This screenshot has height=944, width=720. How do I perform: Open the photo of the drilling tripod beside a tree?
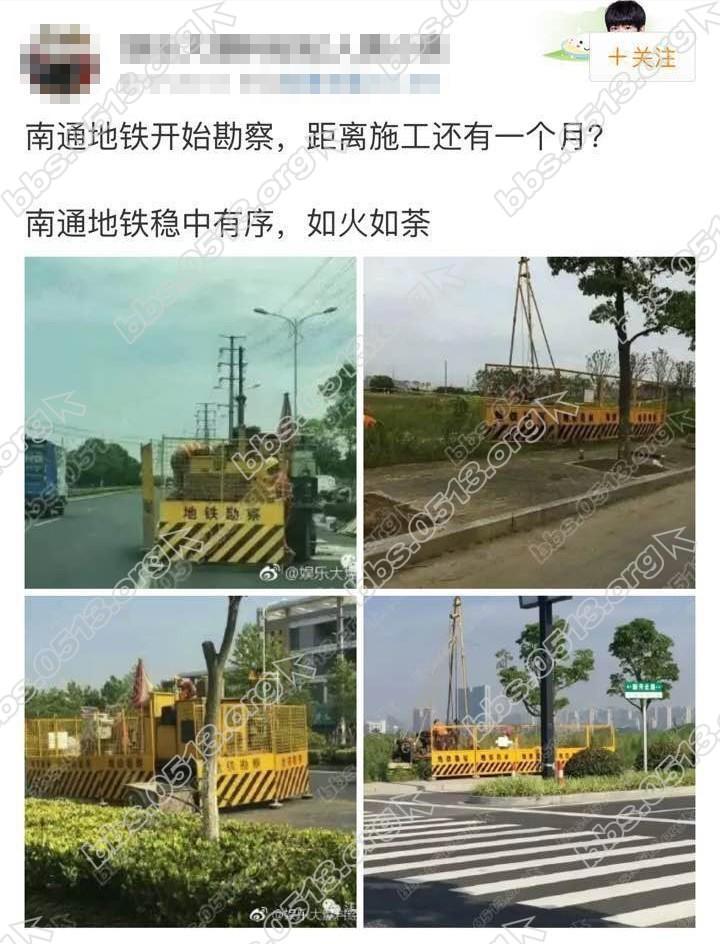(529, 422)
